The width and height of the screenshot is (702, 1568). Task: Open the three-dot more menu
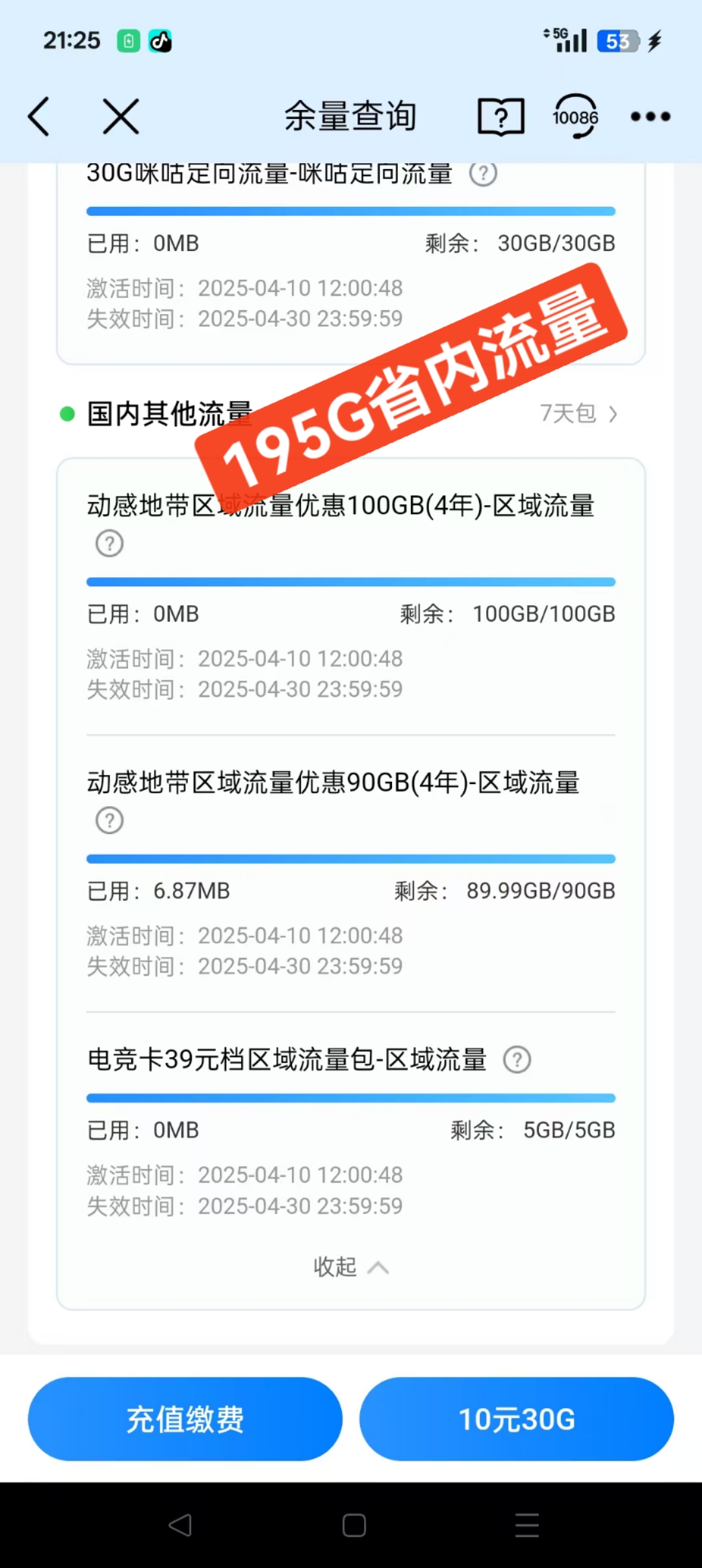point(650,117)
